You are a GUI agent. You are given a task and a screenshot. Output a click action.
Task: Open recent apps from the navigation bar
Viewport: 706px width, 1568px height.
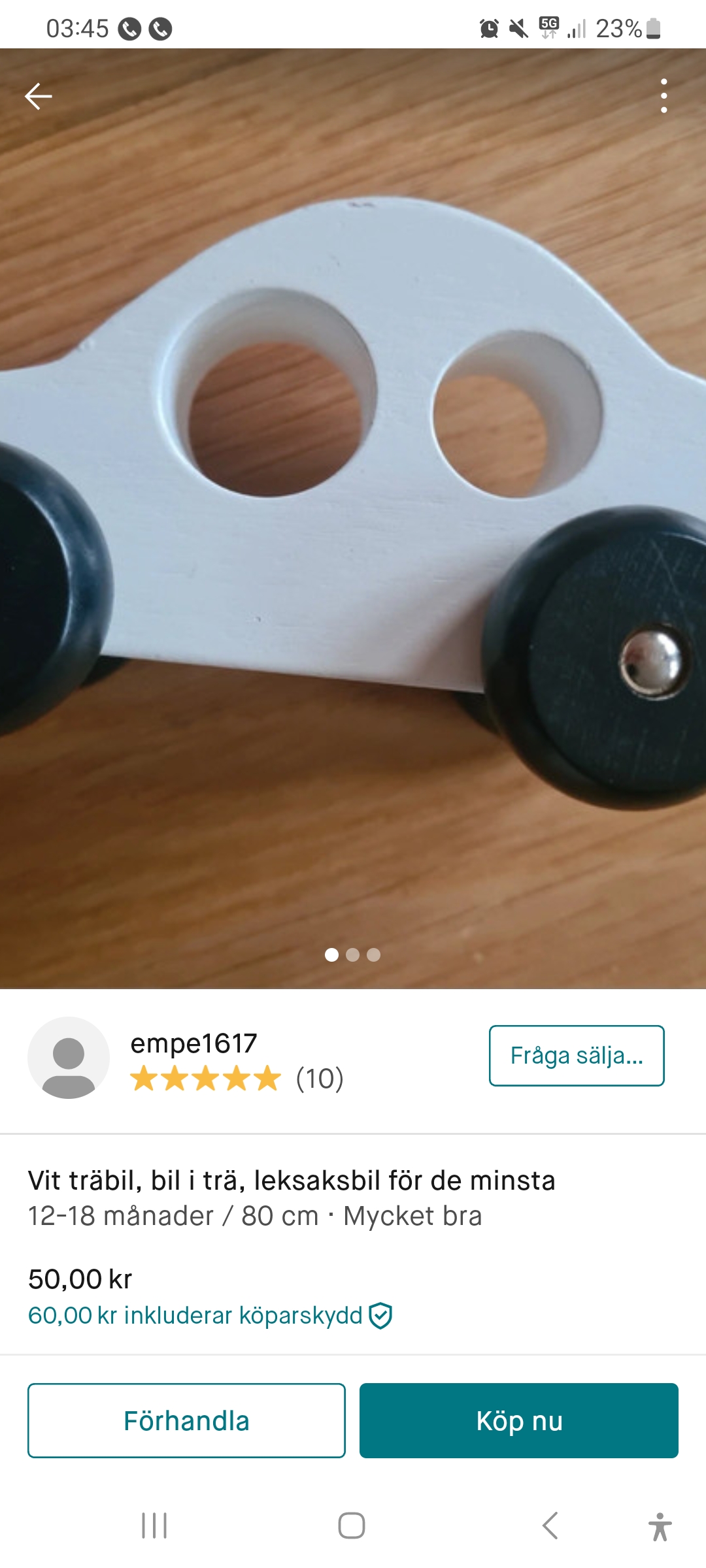click(155, 1526)
